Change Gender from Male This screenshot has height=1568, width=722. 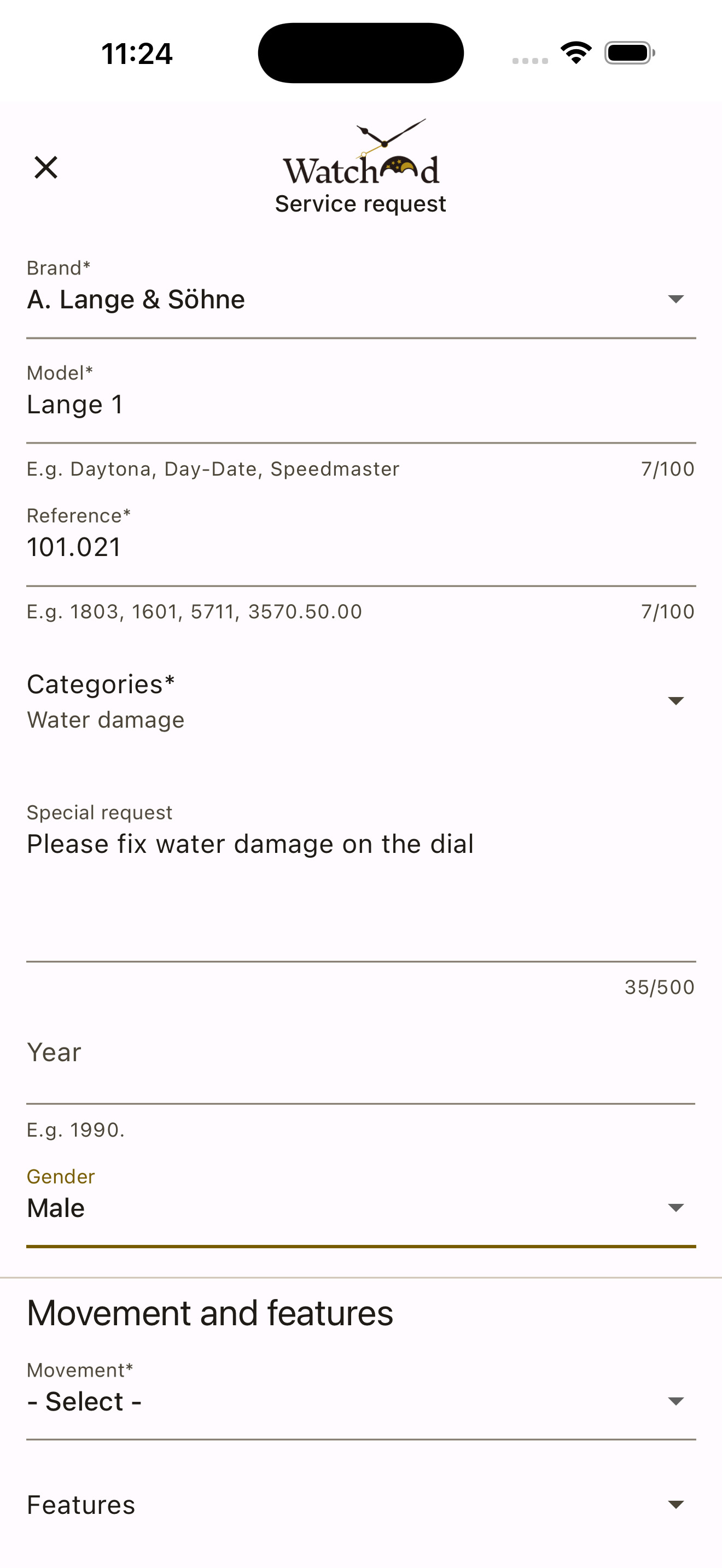pyautogui.click(x=243, y=1208)
